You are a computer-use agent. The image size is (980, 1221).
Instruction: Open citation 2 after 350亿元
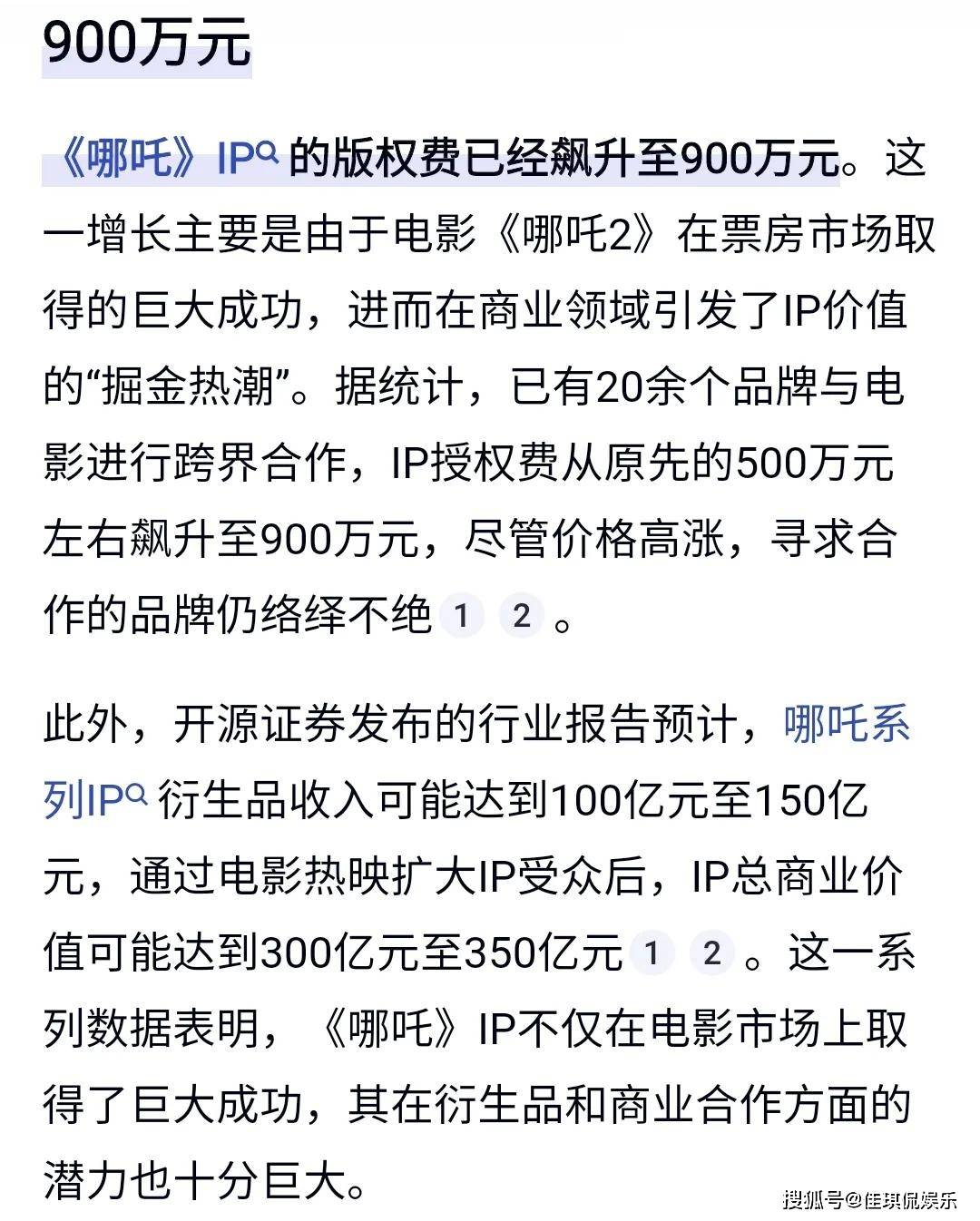click(711, 953)
